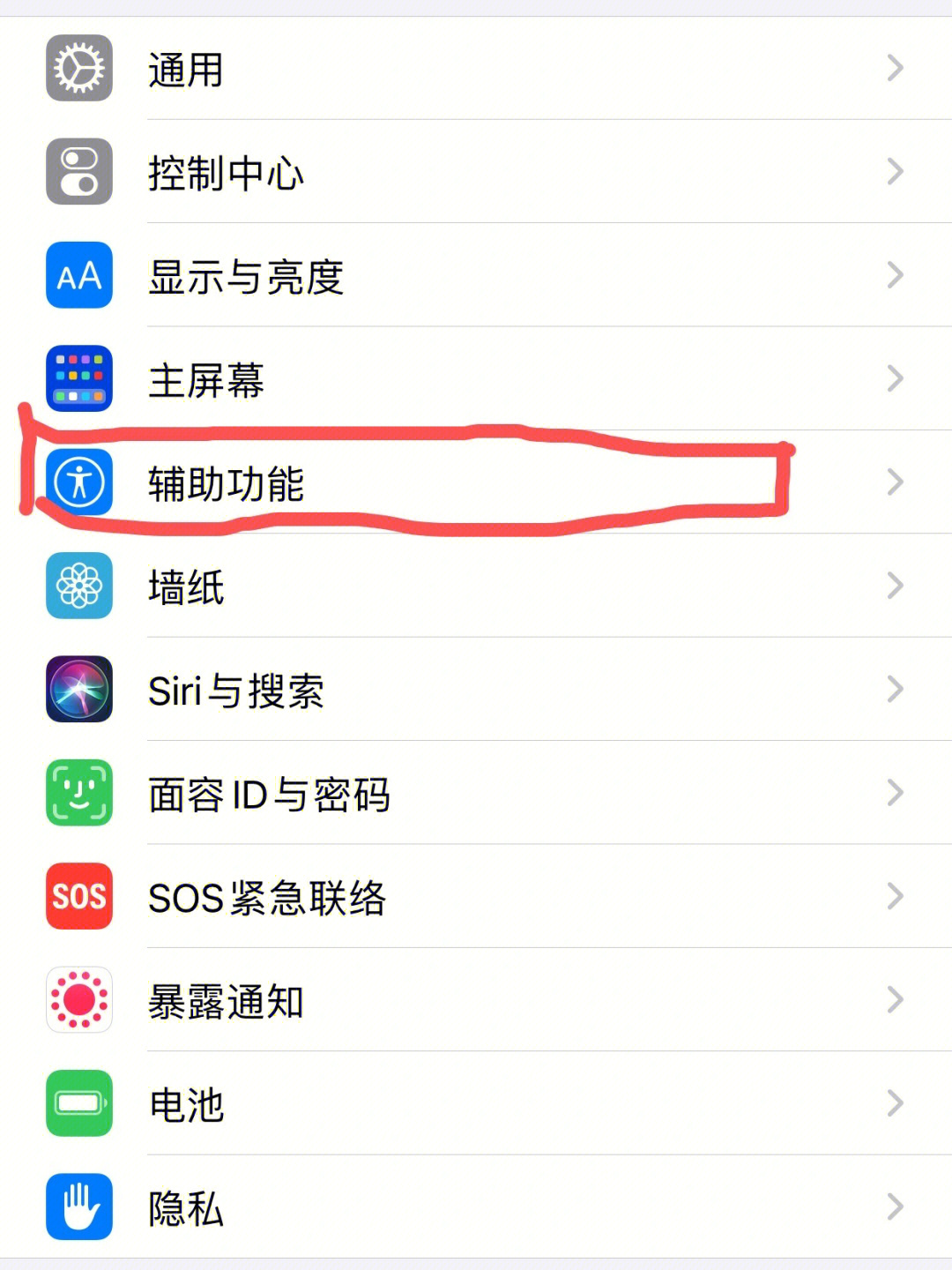This screenshot has width=952, height=1270.
Task: Select SOS紧急联络 row
Action: [476, 897]
